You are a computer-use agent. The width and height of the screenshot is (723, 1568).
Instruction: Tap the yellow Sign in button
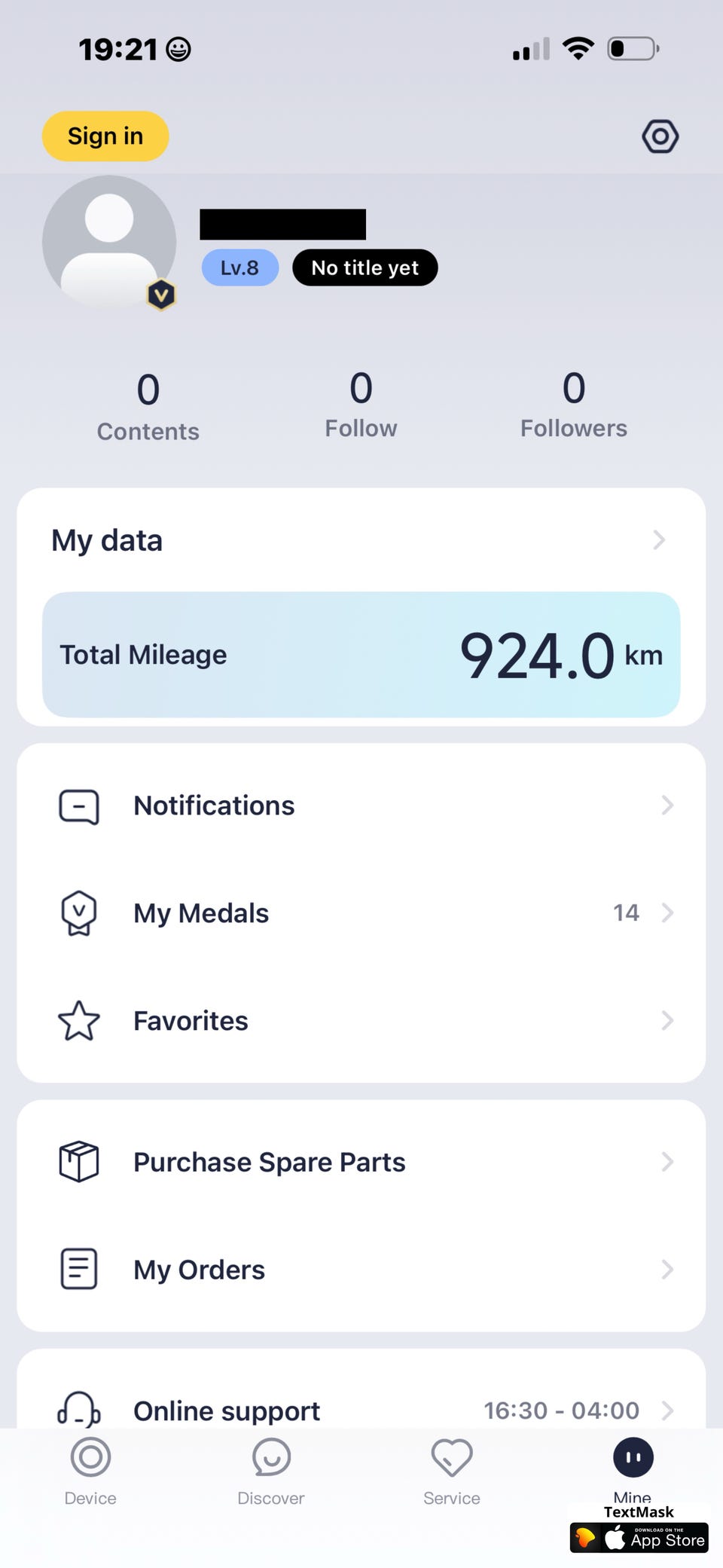pos(105,136)
